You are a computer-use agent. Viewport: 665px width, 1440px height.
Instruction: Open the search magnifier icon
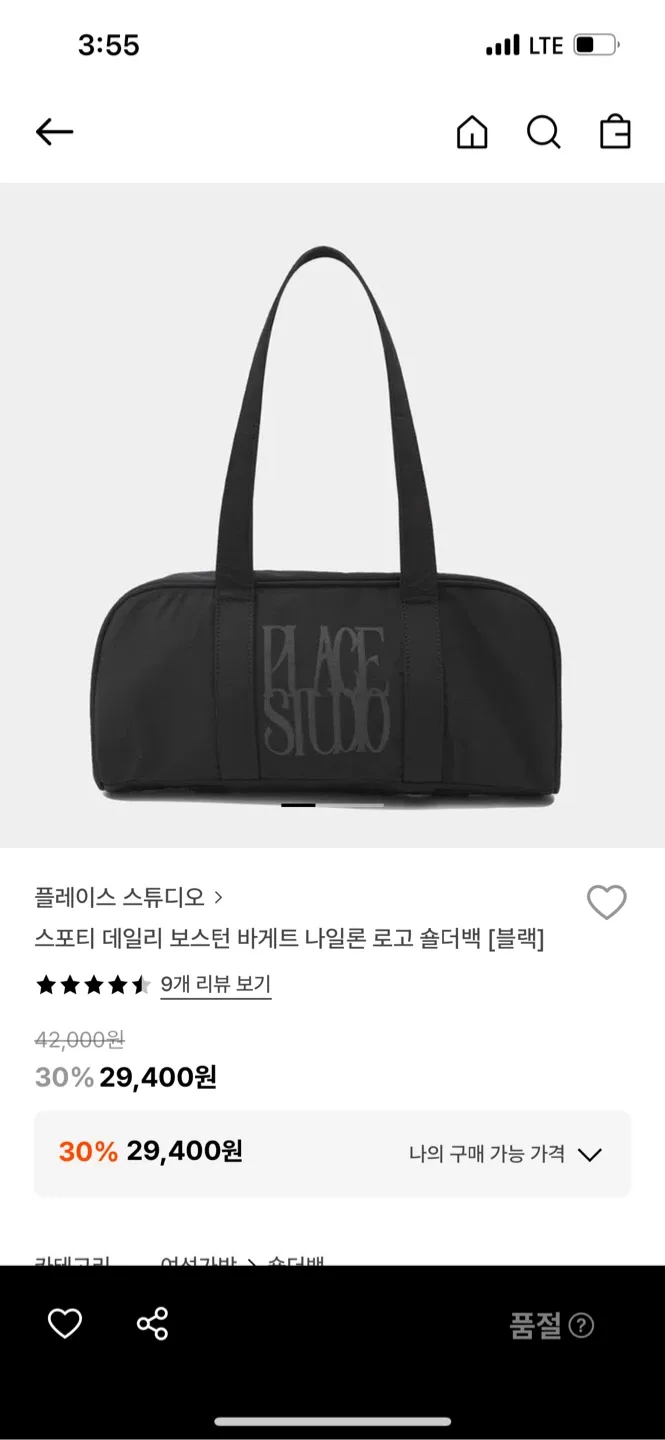coord(543,132)
